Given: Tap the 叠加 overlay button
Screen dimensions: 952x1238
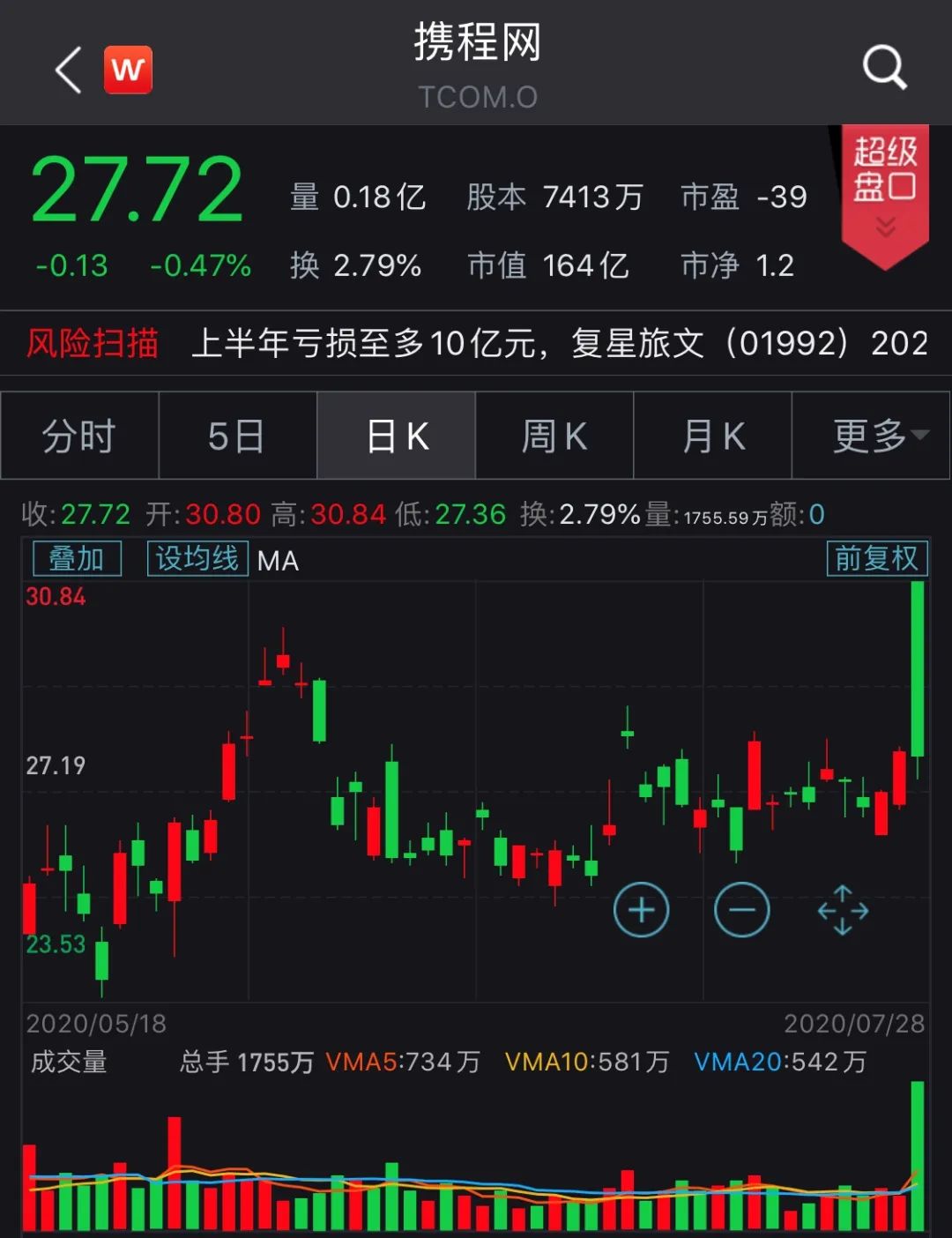Looking at the screenshot, I should coord(77,559).
